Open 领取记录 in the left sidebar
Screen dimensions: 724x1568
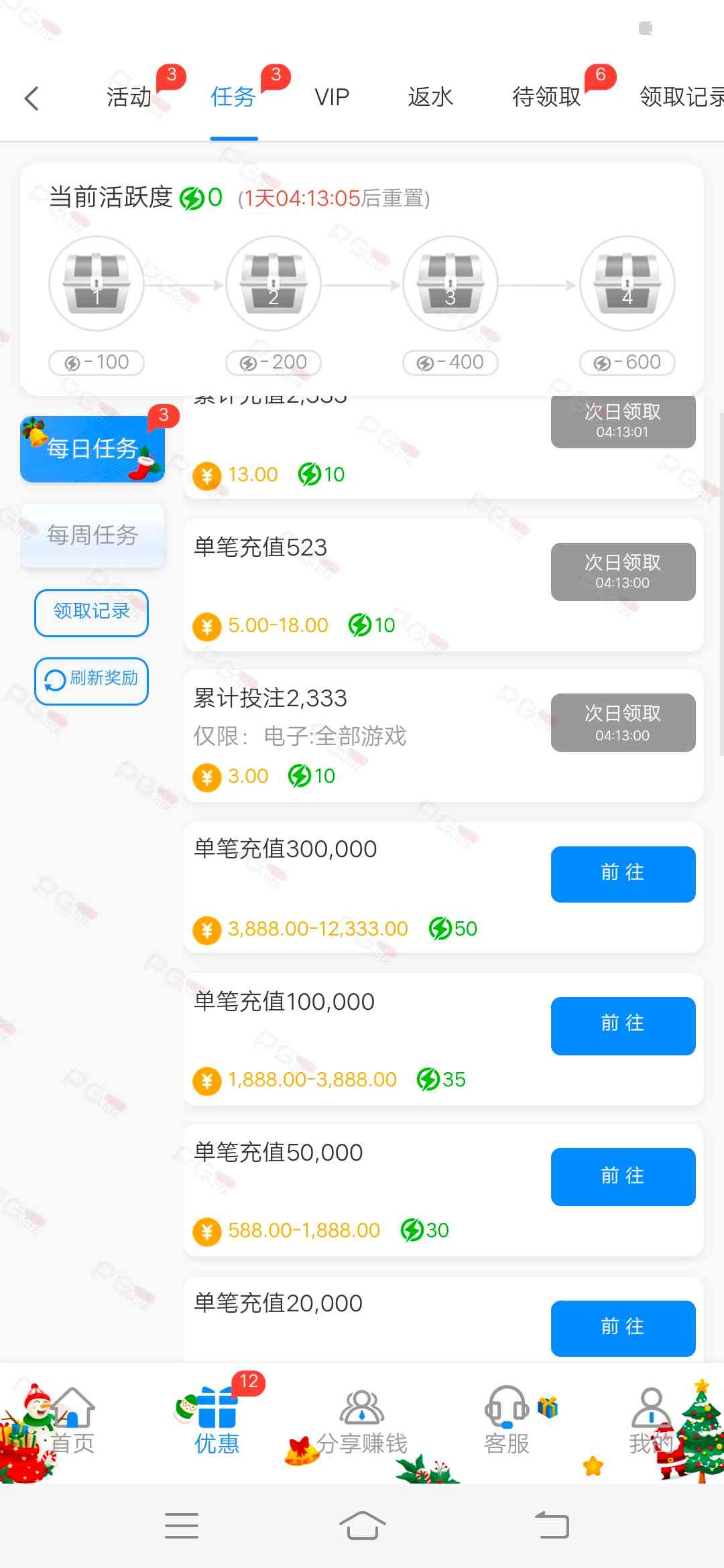[x=91, y=612]
